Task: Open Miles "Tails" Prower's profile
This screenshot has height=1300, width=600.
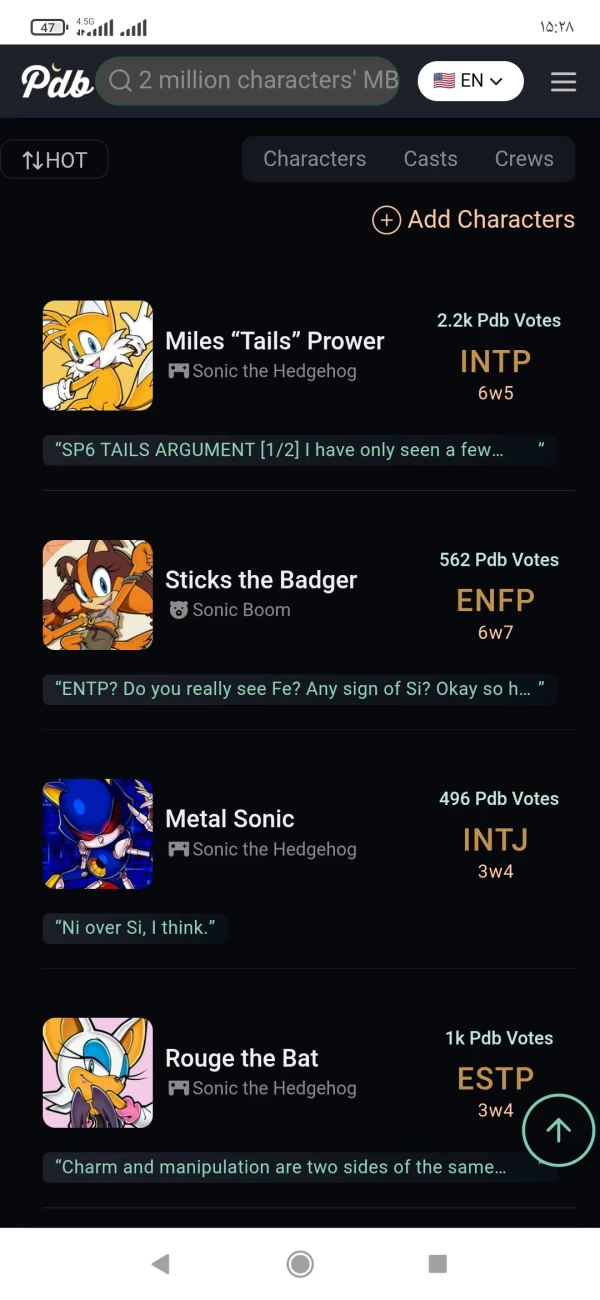Action: 274,341
